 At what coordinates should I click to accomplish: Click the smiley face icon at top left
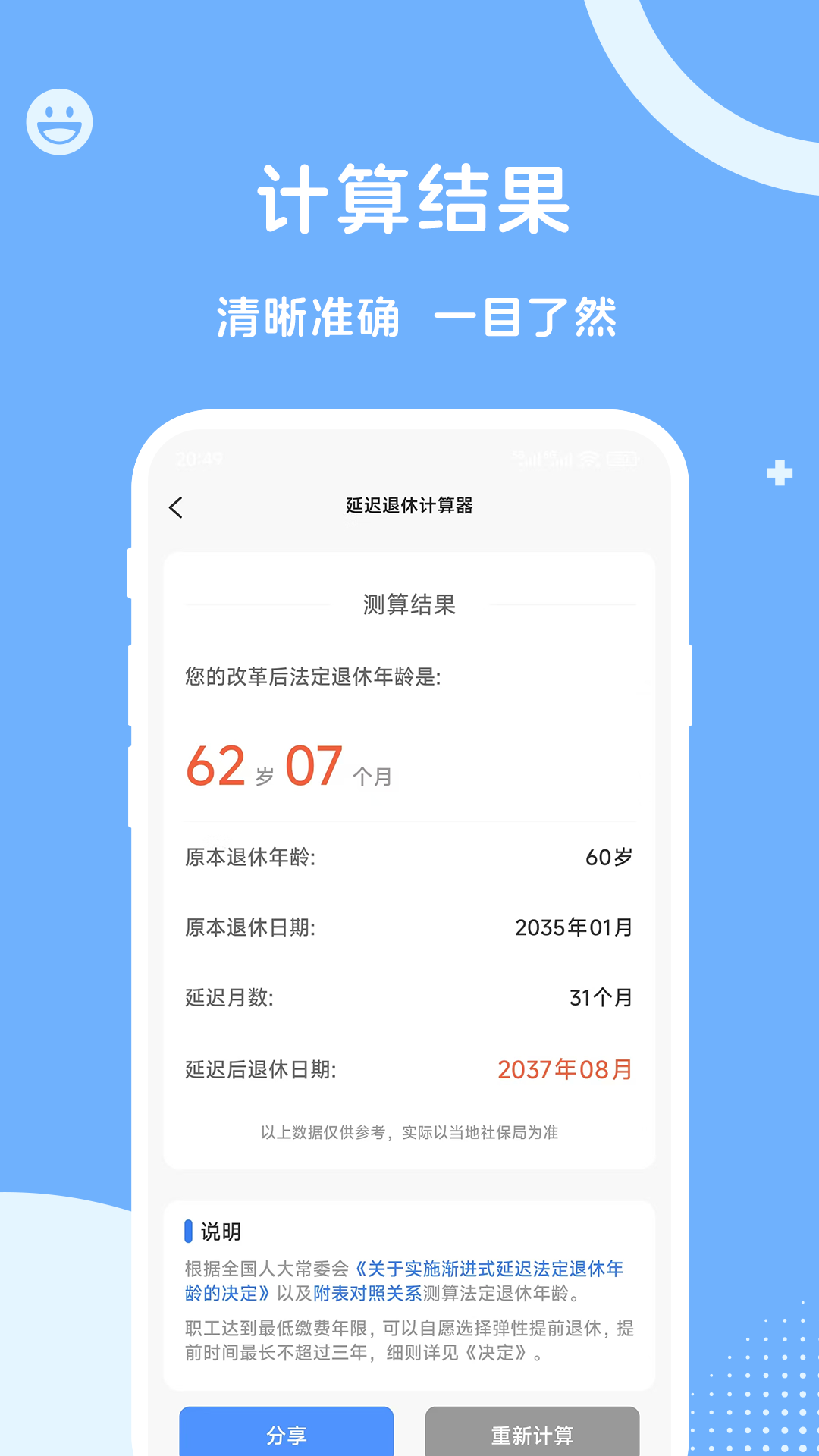[x=60, y=121]
